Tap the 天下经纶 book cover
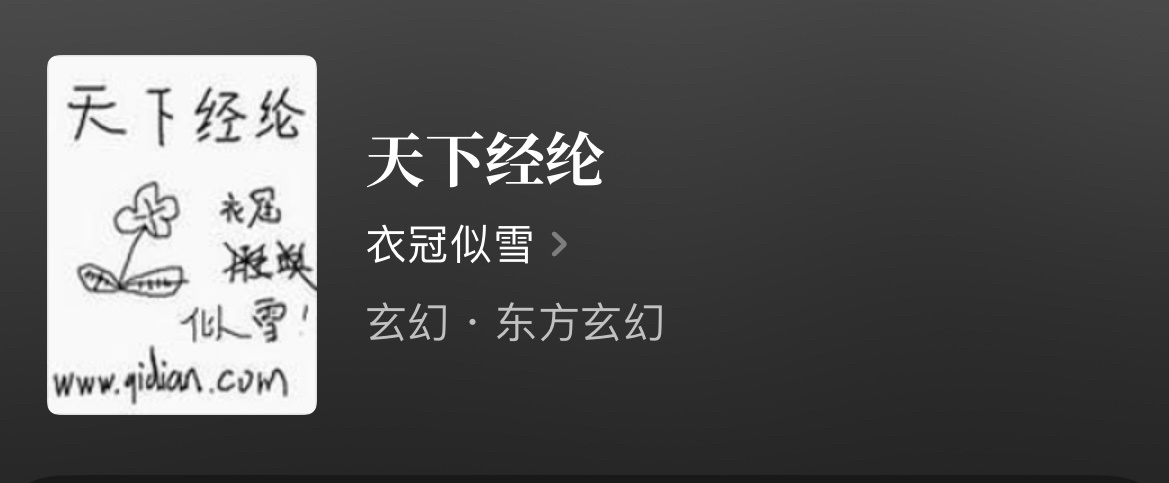The image size is (1169, 483). point(182,235)
